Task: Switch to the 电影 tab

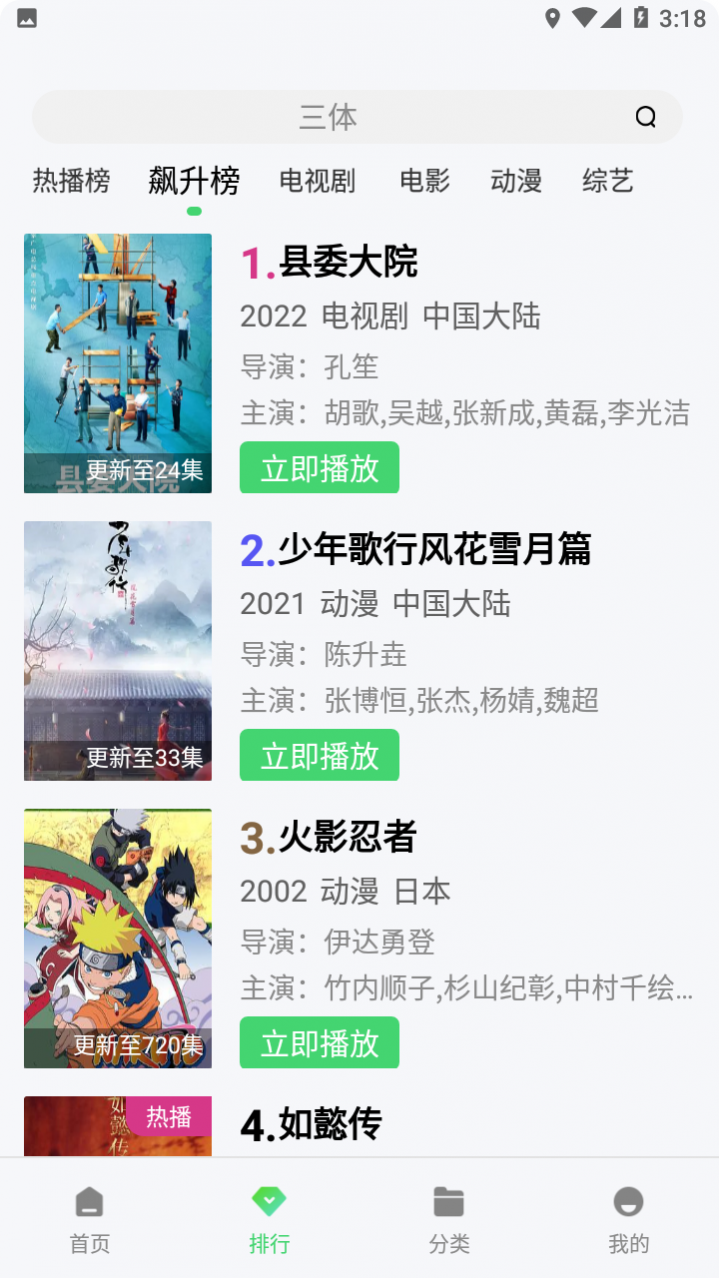Action: [424, 181]
